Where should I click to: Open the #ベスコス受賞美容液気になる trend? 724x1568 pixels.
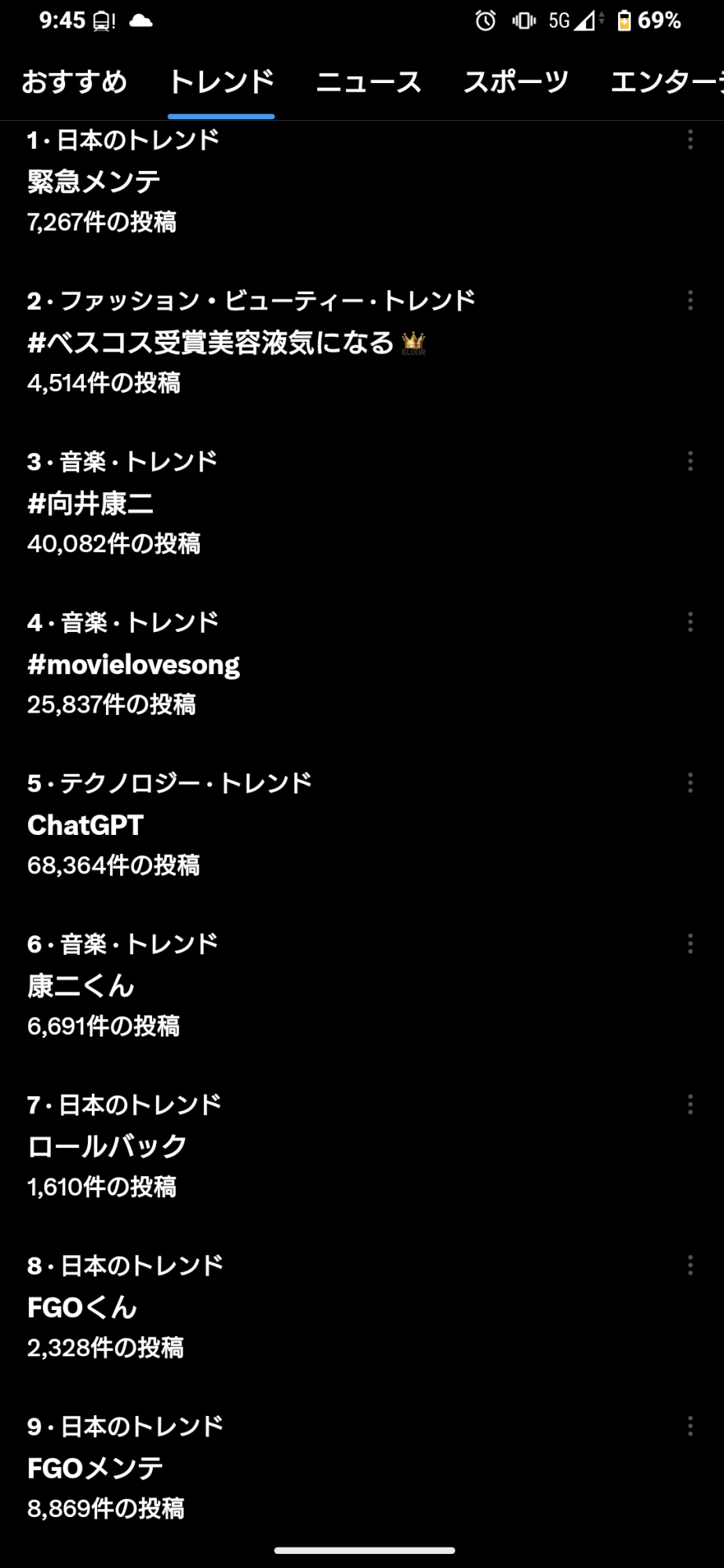tap(210, 343)
